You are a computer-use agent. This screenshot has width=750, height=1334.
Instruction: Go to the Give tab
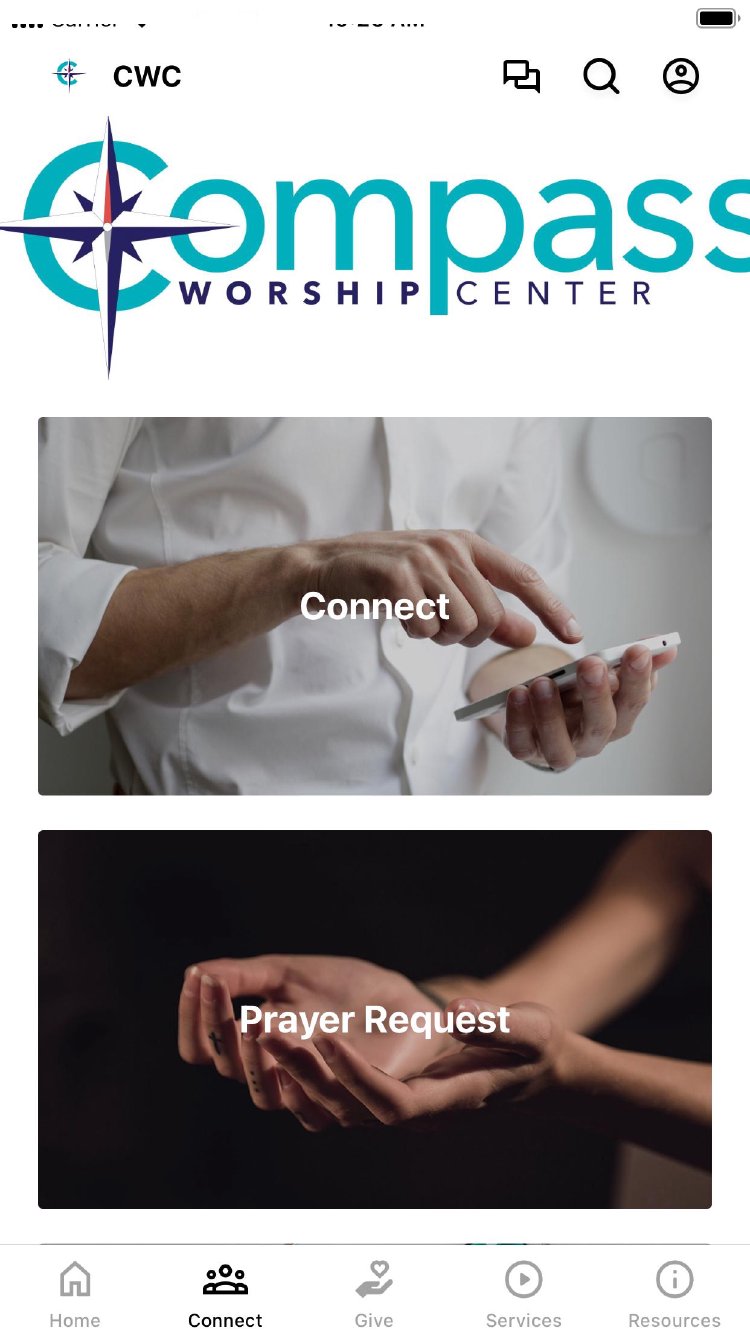pos(374,1295)
